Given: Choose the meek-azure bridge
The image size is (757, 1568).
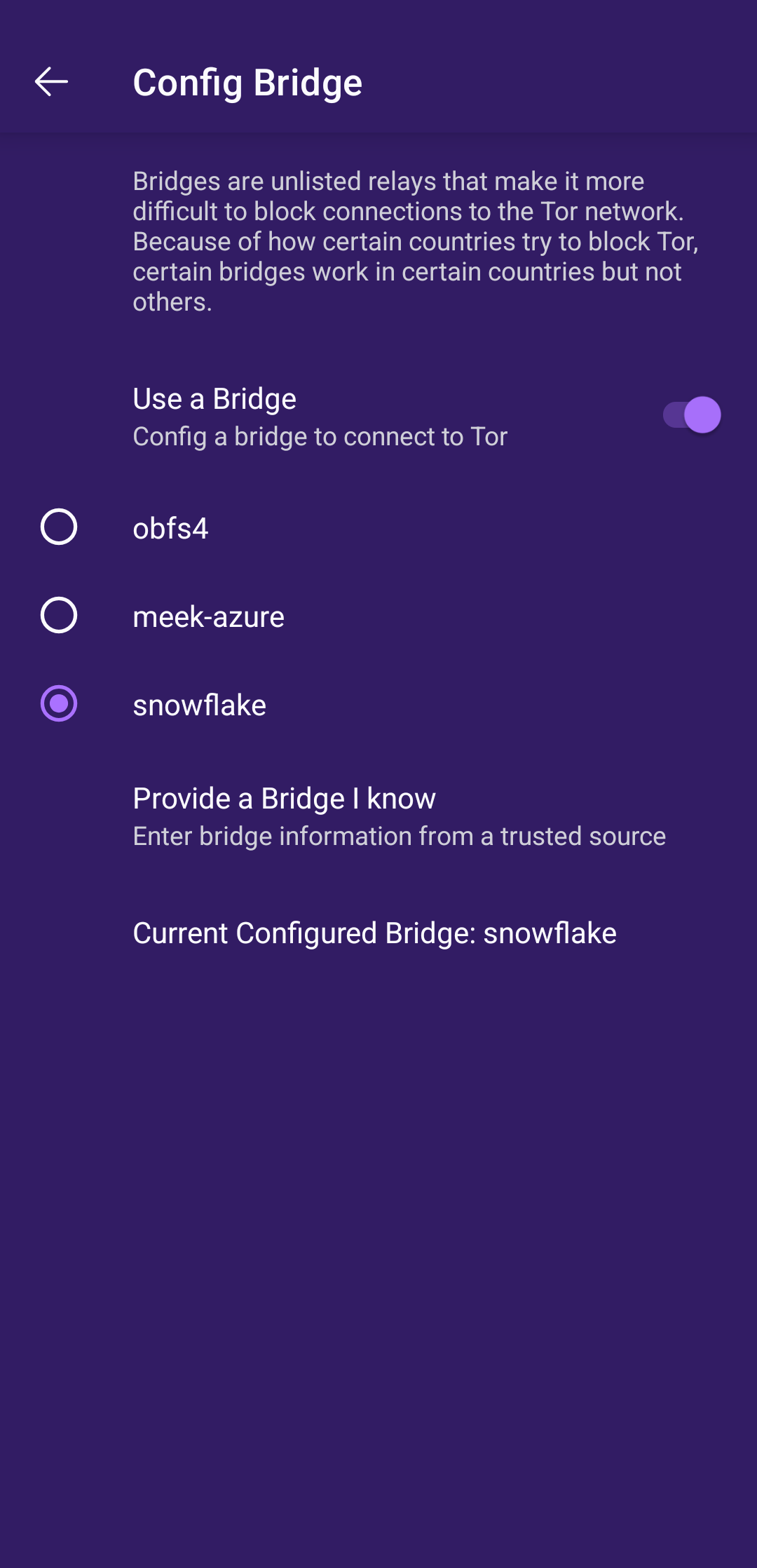Looking at the screenshot, I should (x=378, y=616).
